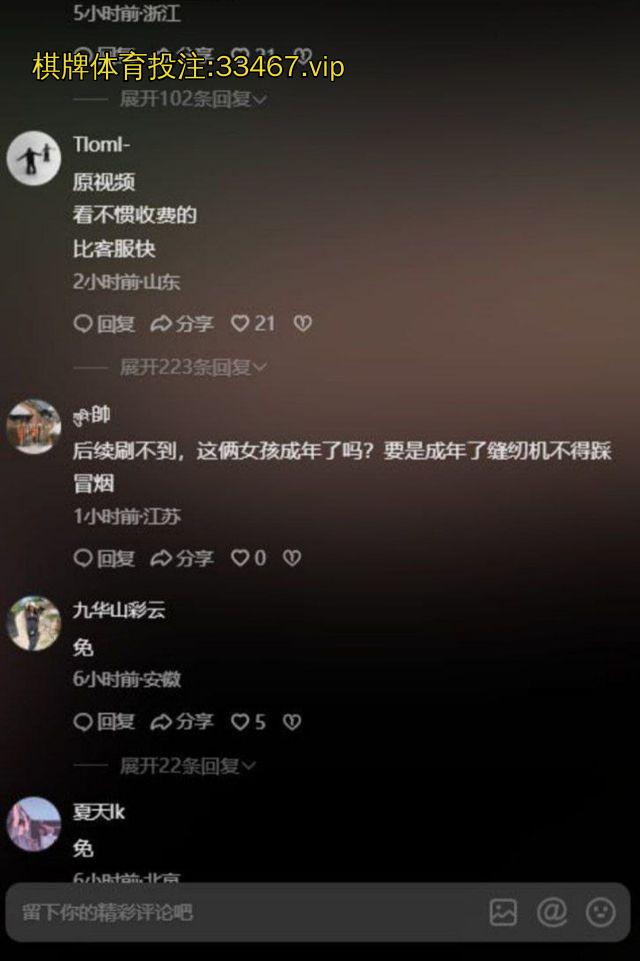This screenshot has height=961, width=640.
Task: Expand the 22 replies thread
Action: click(188, 766)
